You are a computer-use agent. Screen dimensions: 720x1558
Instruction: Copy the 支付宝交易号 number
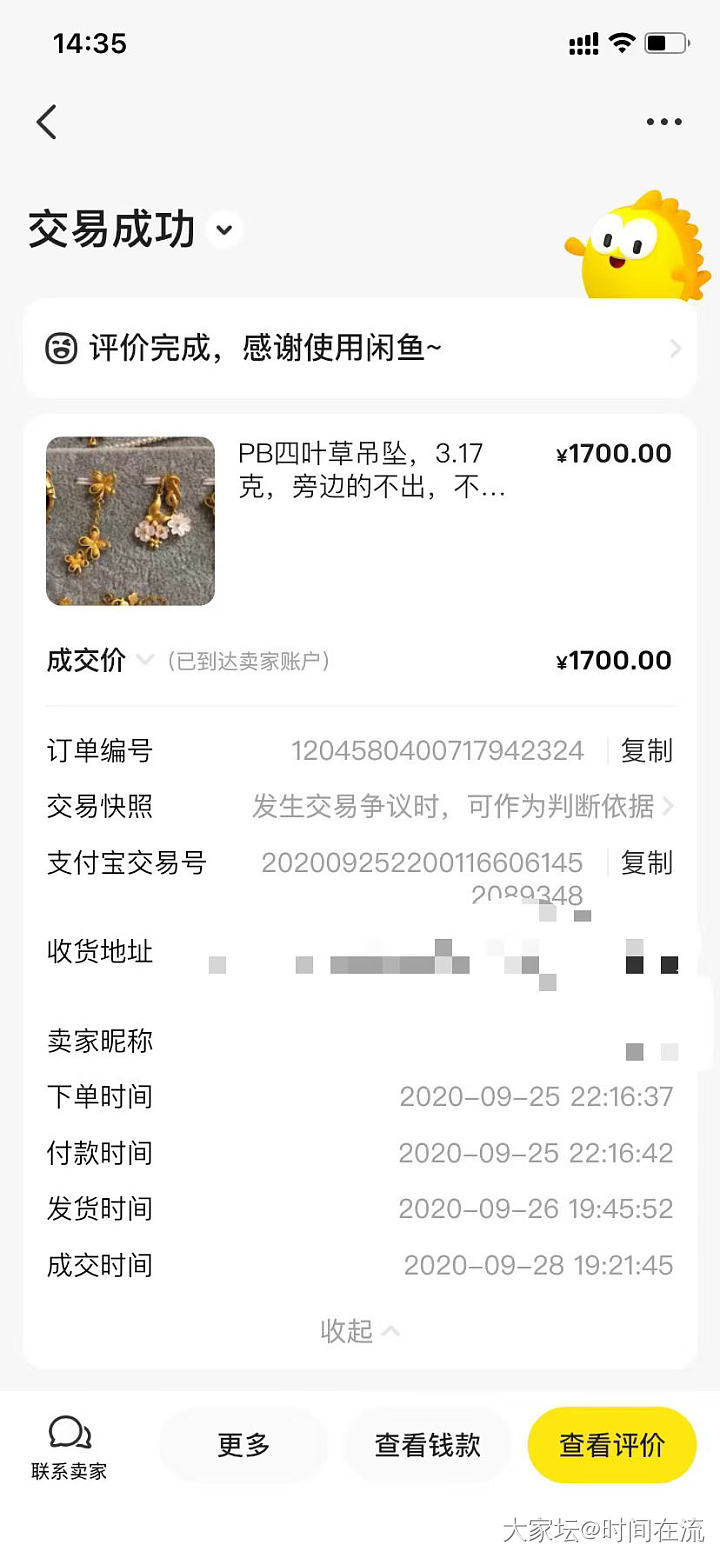646,863
